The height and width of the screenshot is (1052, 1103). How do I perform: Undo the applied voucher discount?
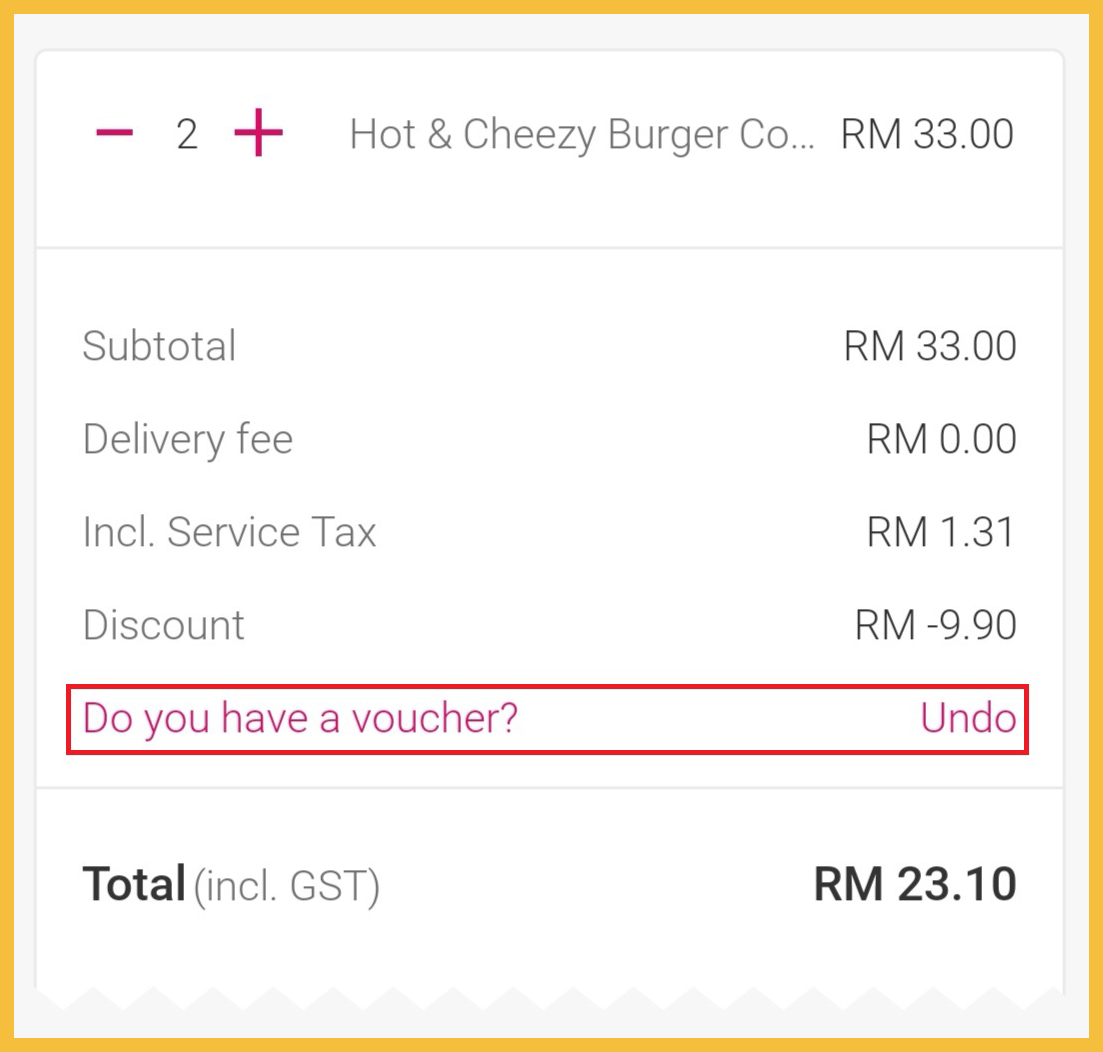point(967,718)
